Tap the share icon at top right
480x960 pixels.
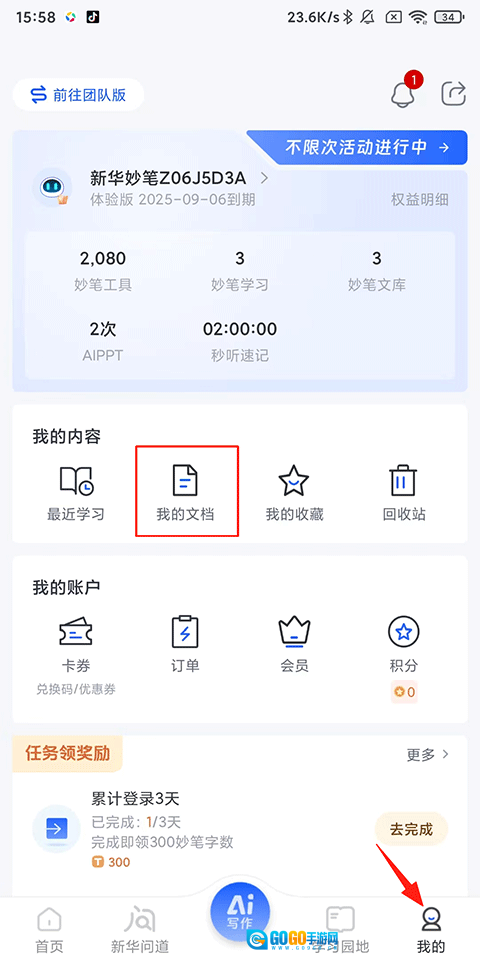click(x=454, y=94)
